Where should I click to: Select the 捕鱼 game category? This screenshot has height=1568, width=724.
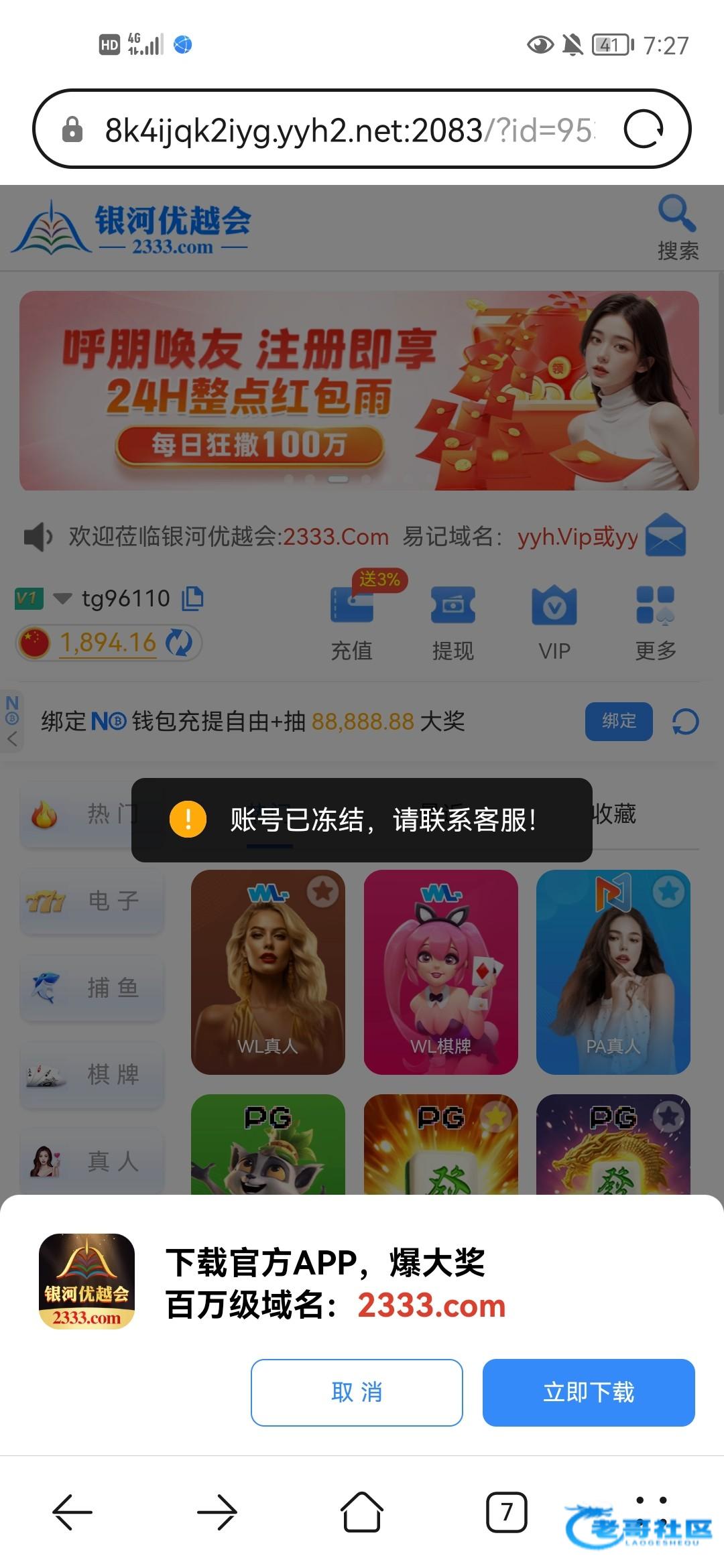92,988
